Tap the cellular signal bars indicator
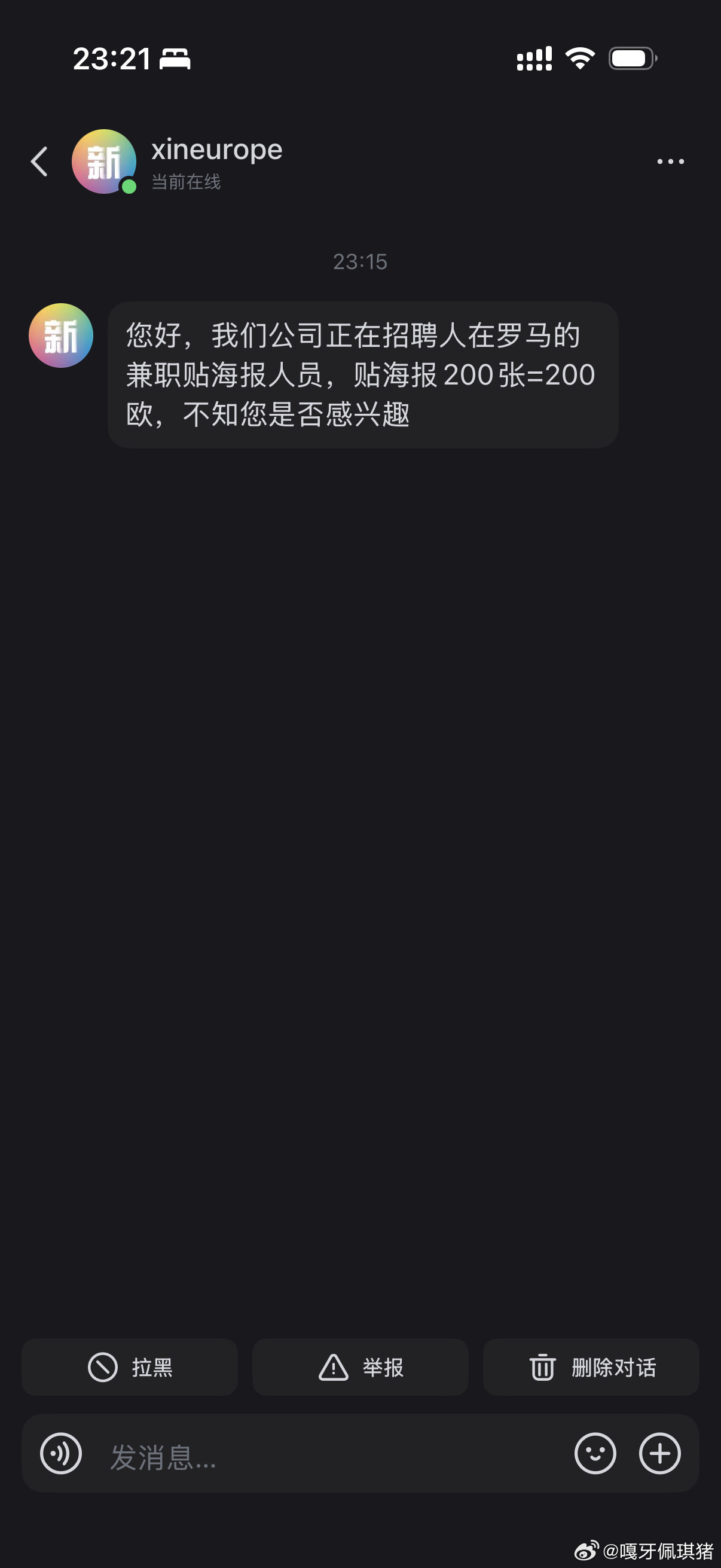Screen dimensions: 721x1568 tap(534, 59)
